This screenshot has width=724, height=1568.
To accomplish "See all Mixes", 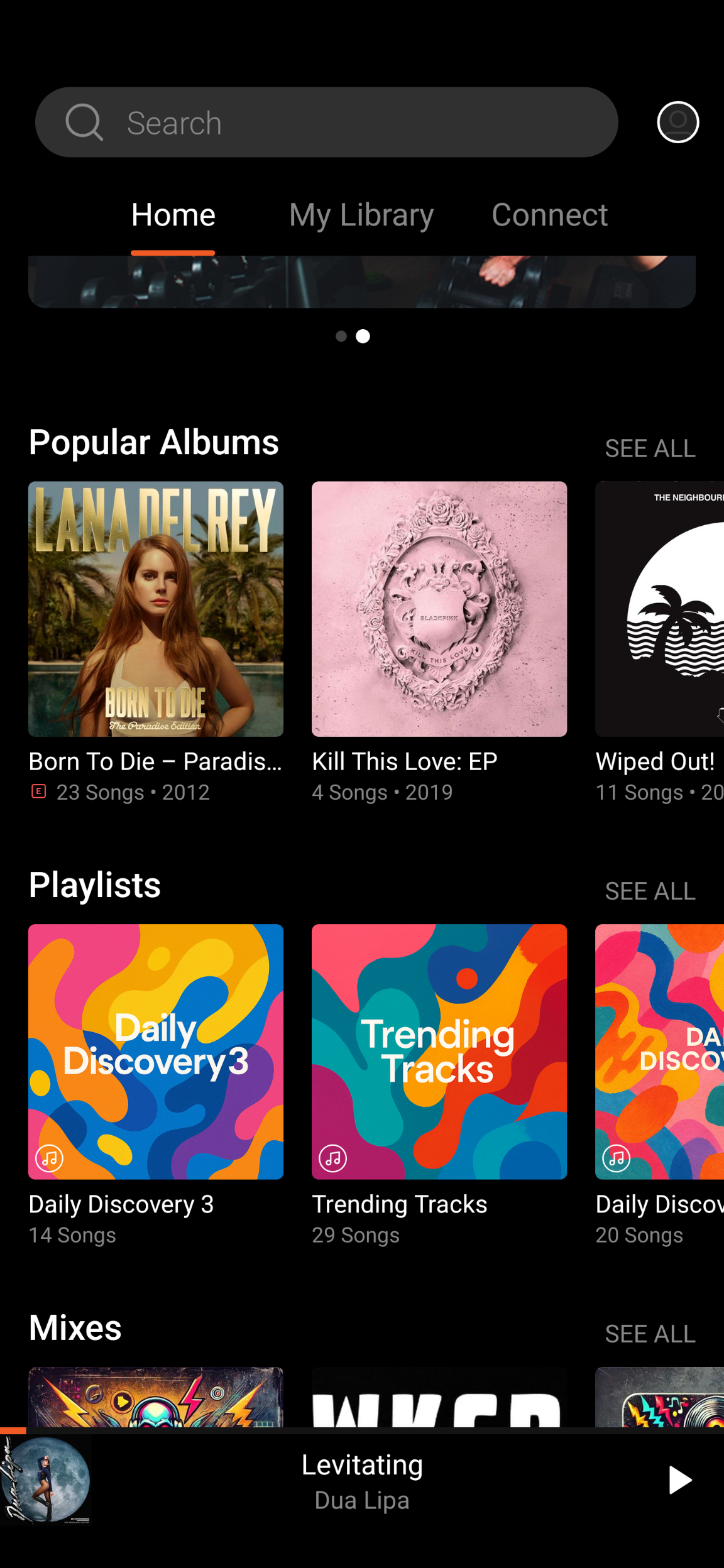I will (x=649, y=1334).
